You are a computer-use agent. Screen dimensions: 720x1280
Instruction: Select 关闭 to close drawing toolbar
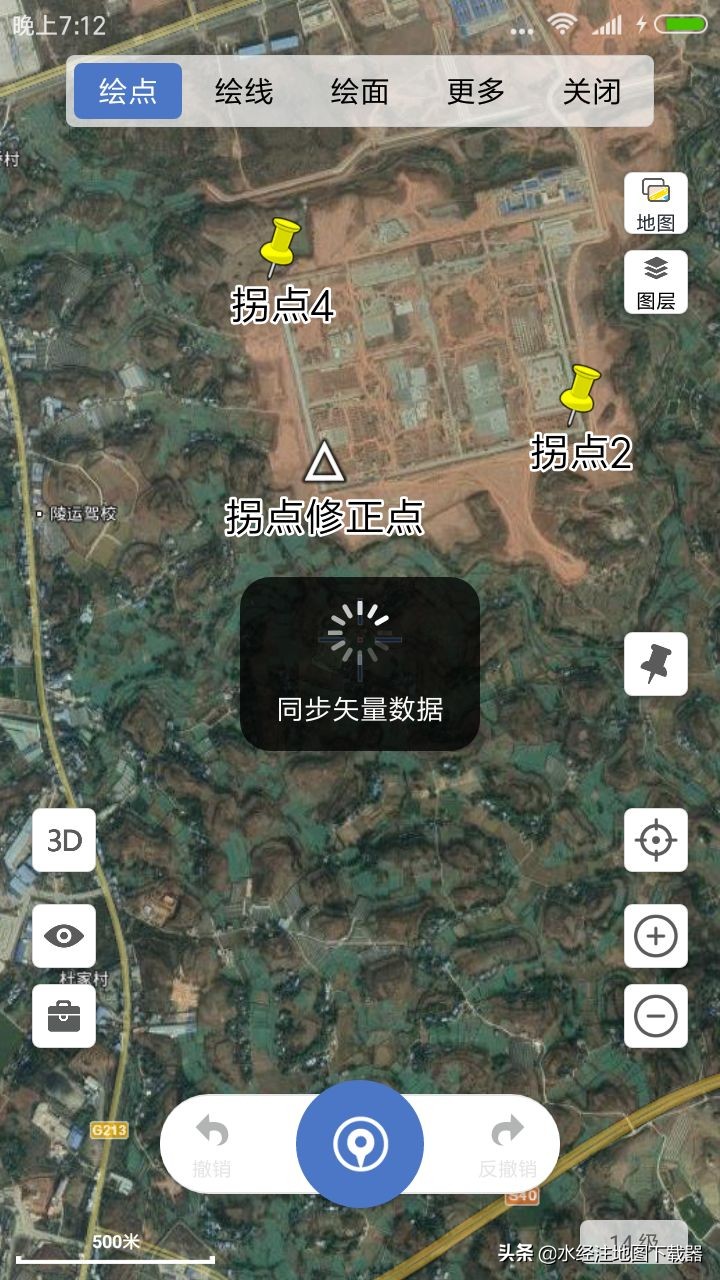pos(594,90)
